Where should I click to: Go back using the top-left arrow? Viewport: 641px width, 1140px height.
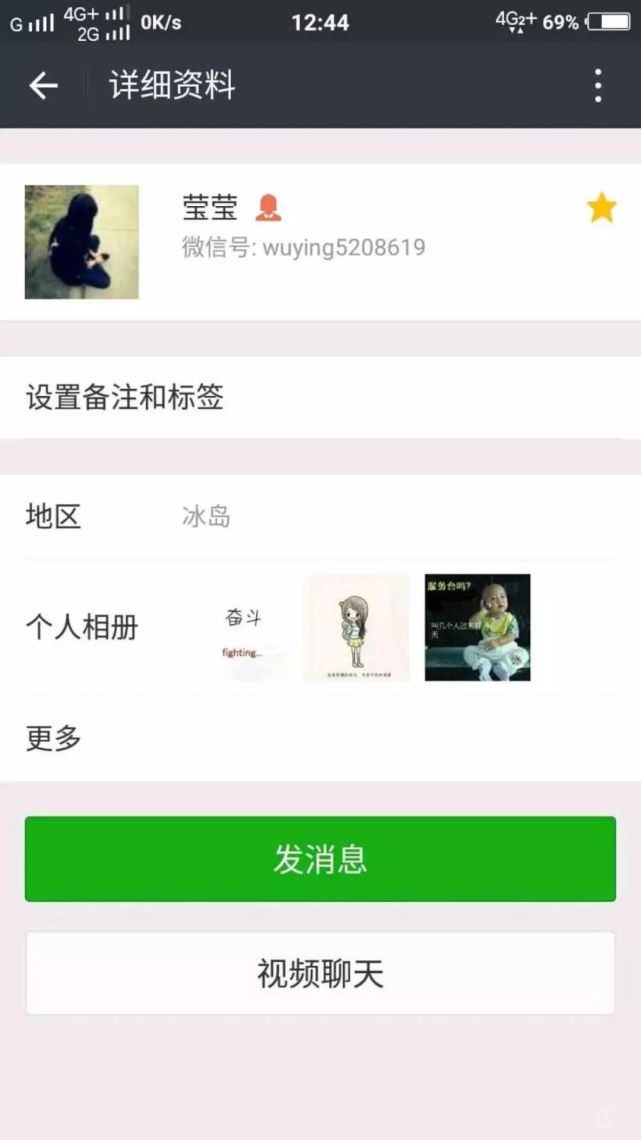pyautogui.click(x=43, y=86)
